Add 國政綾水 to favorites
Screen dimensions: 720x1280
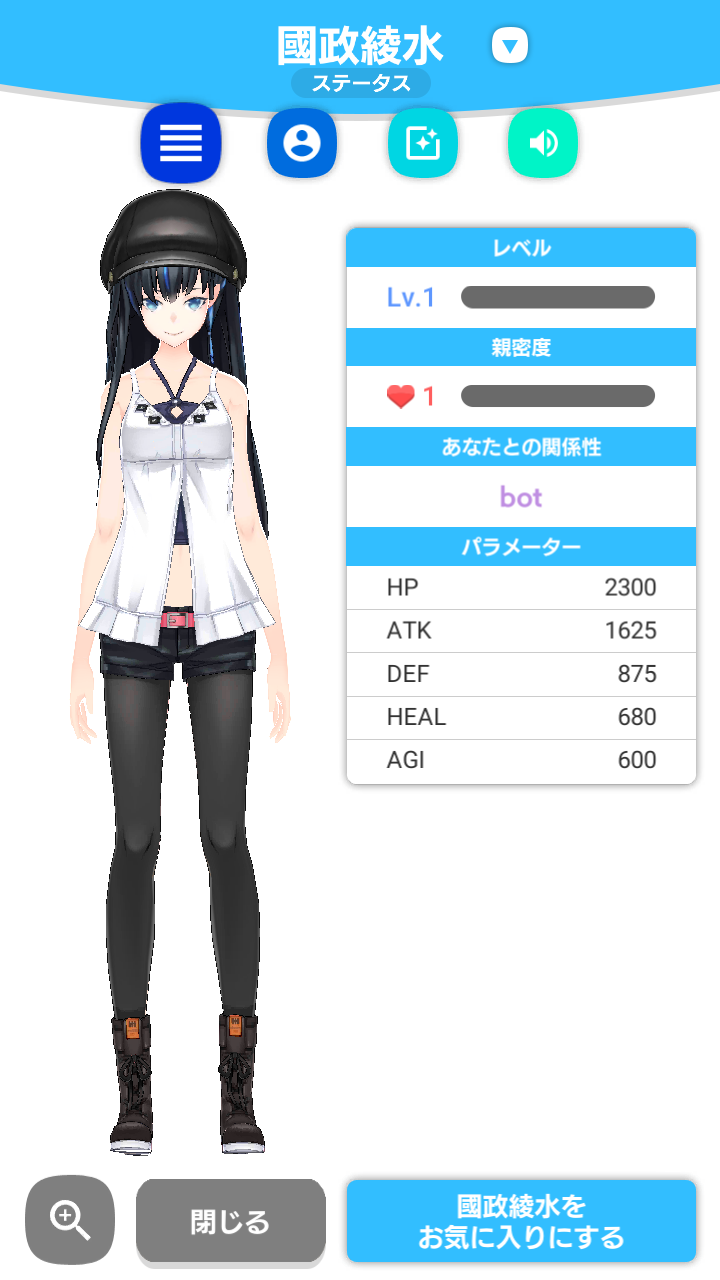[521, 1221]
